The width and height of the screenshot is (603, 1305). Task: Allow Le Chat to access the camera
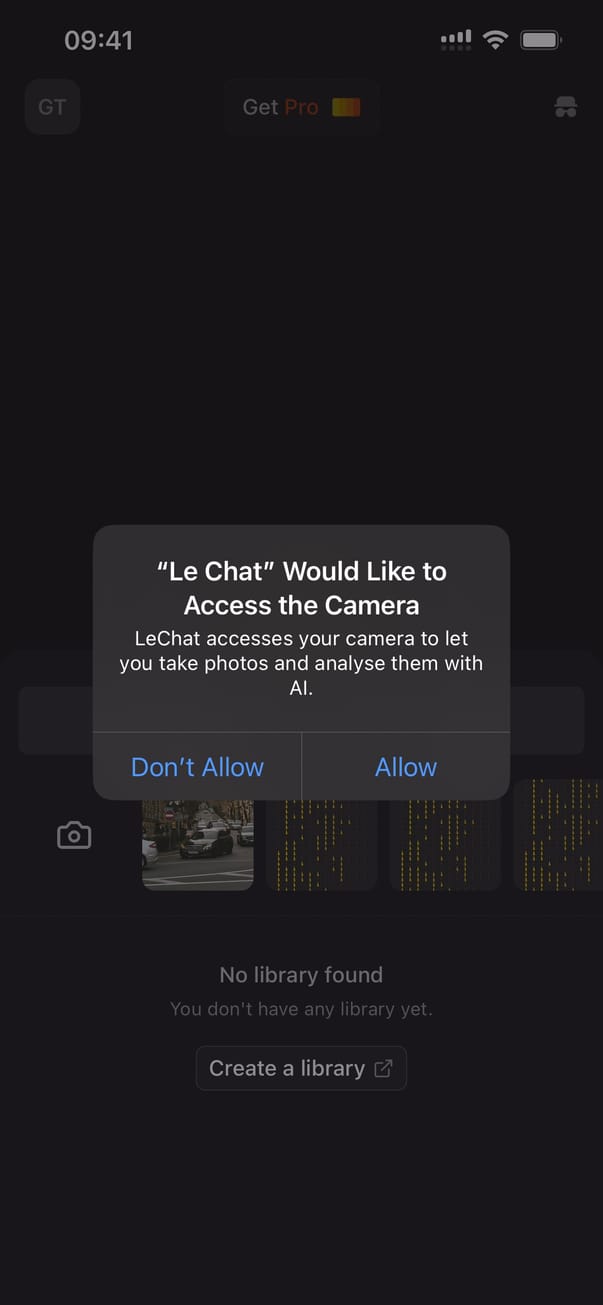coord(405,767)
